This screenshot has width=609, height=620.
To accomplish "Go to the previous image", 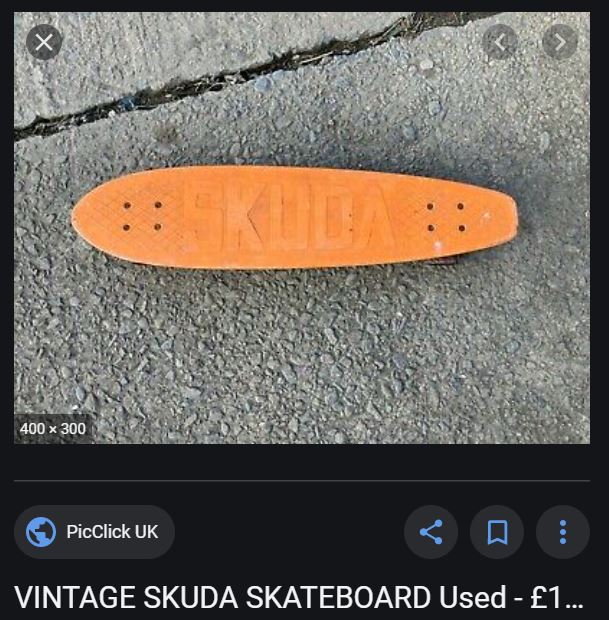I will pos(500,42).
